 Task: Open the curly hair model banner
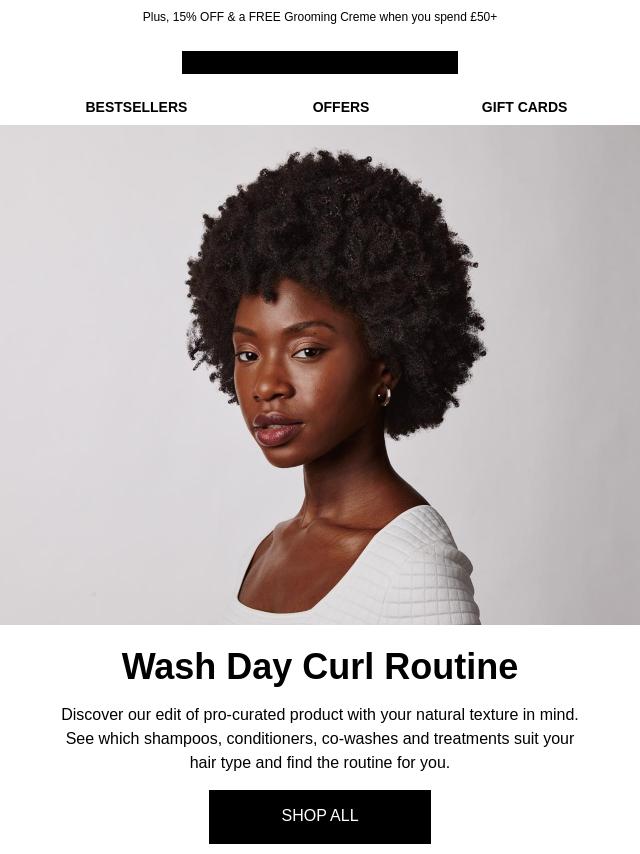click(x=320, y=375)
